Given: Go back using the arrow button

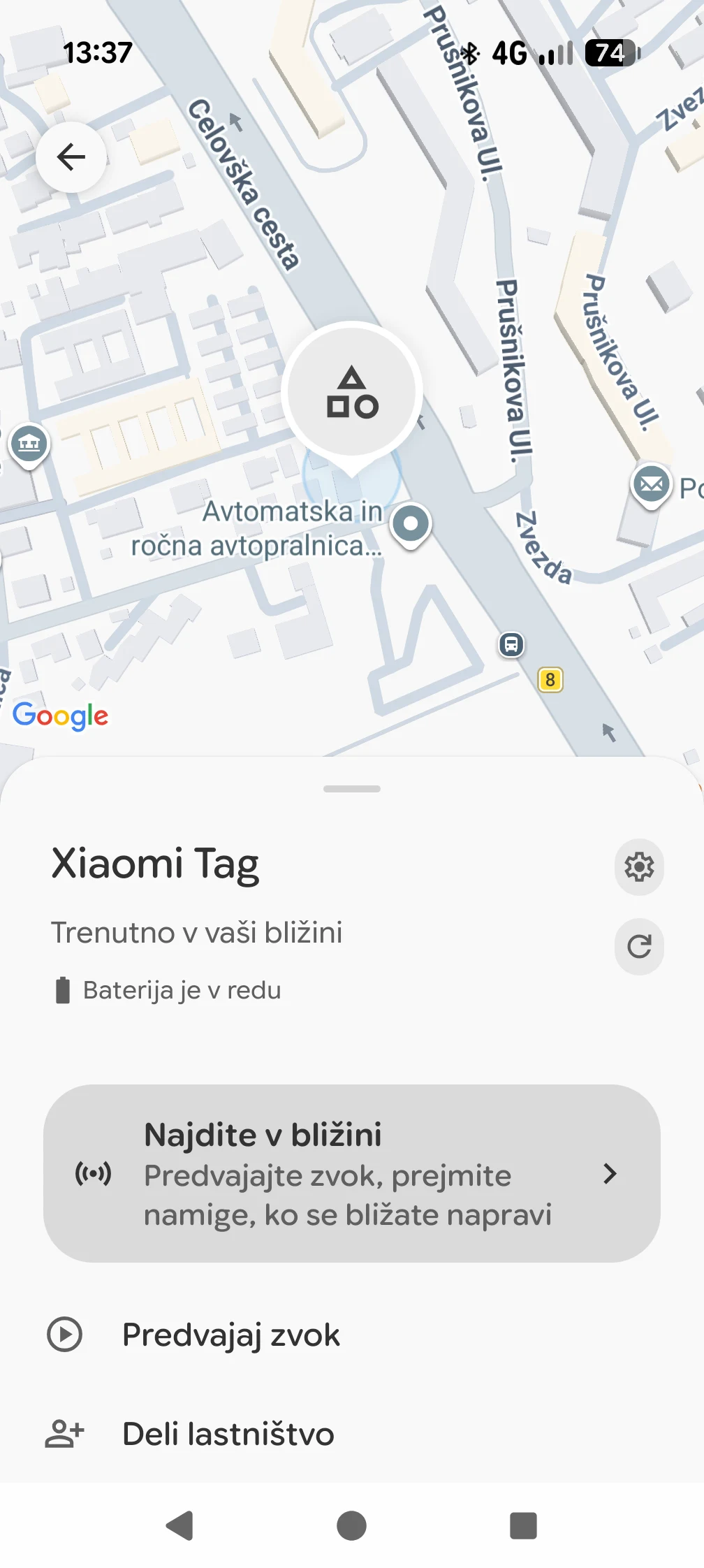Looking at the screenshot, I should pyautogui.click(x=71, y=157).
